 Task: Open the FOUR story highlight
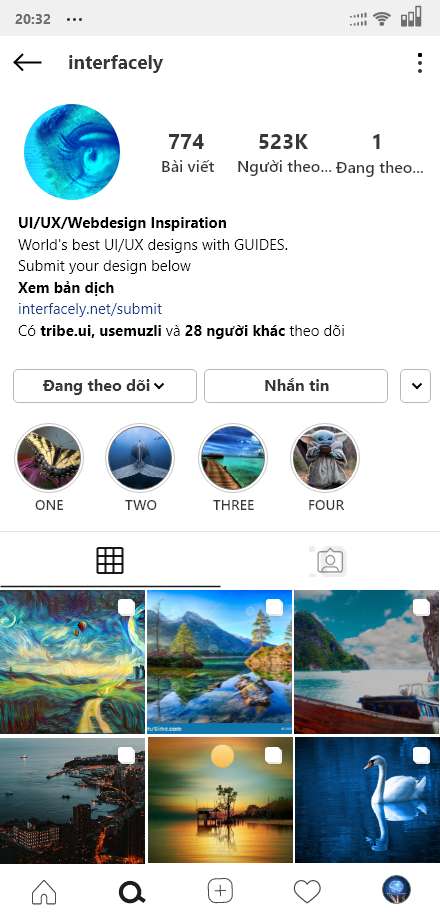[x=325, y=457]
